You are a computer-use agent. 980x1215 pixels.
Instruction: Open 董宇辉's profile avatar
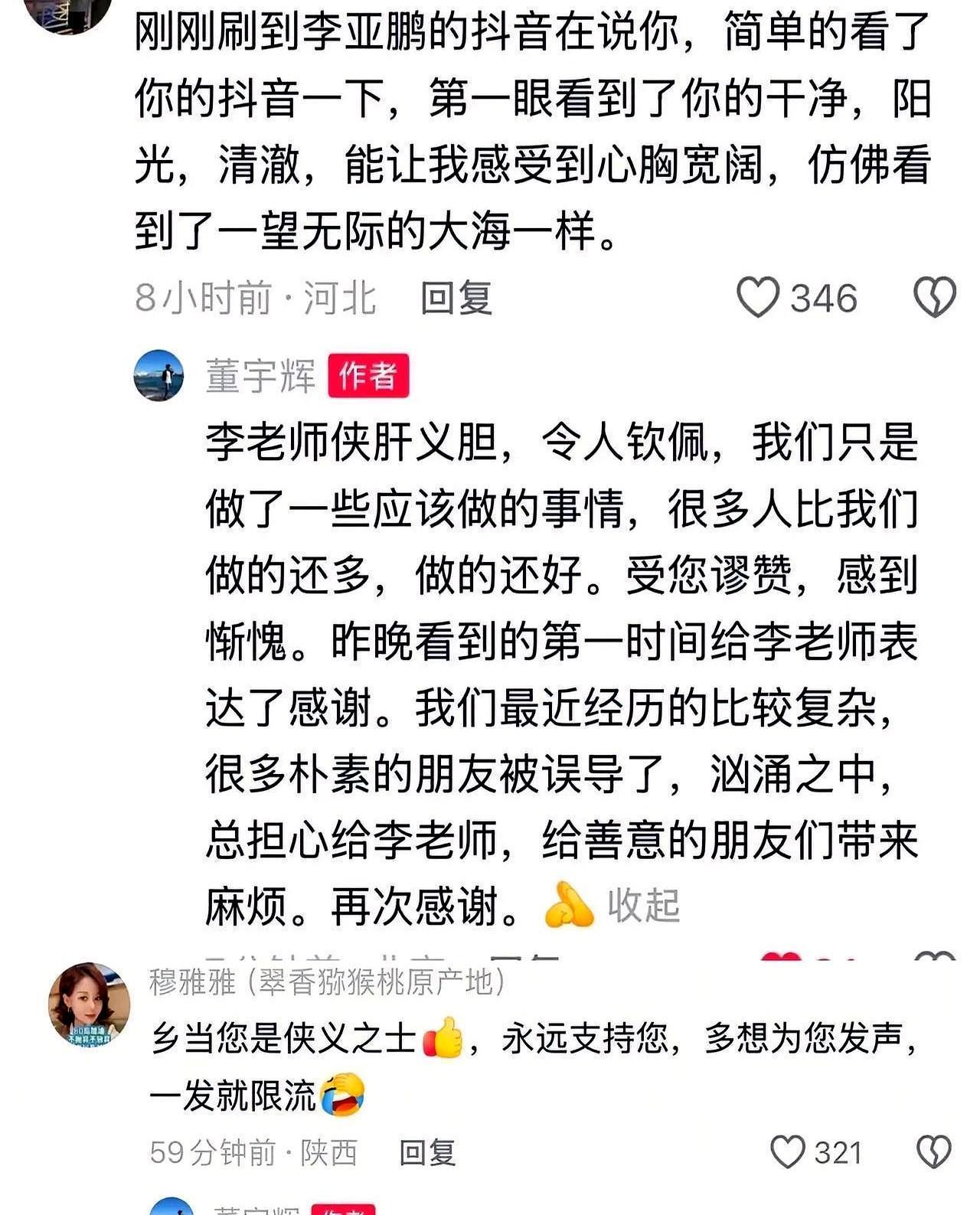[158, 374]
